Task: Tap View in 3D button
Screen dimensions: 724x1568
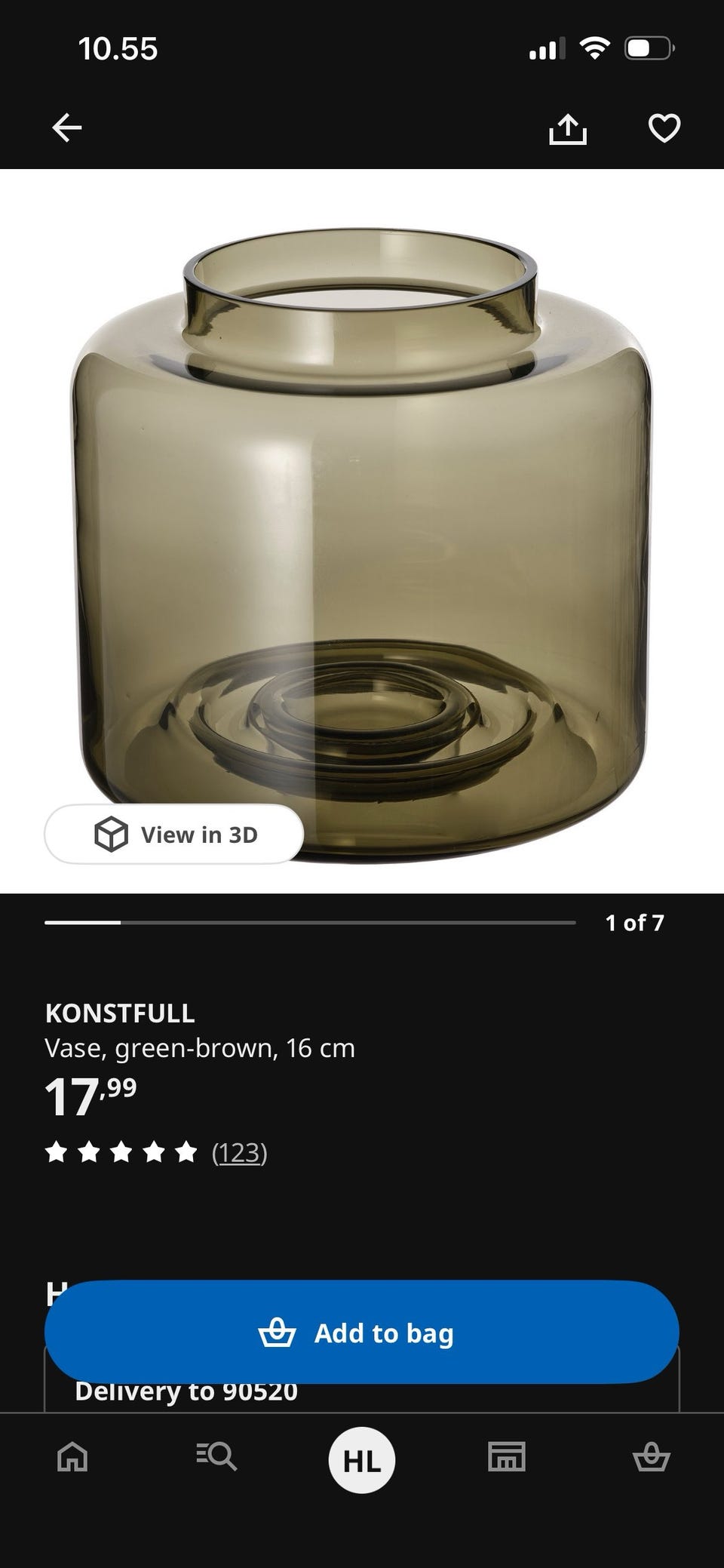Action: (x=174, y=834)
